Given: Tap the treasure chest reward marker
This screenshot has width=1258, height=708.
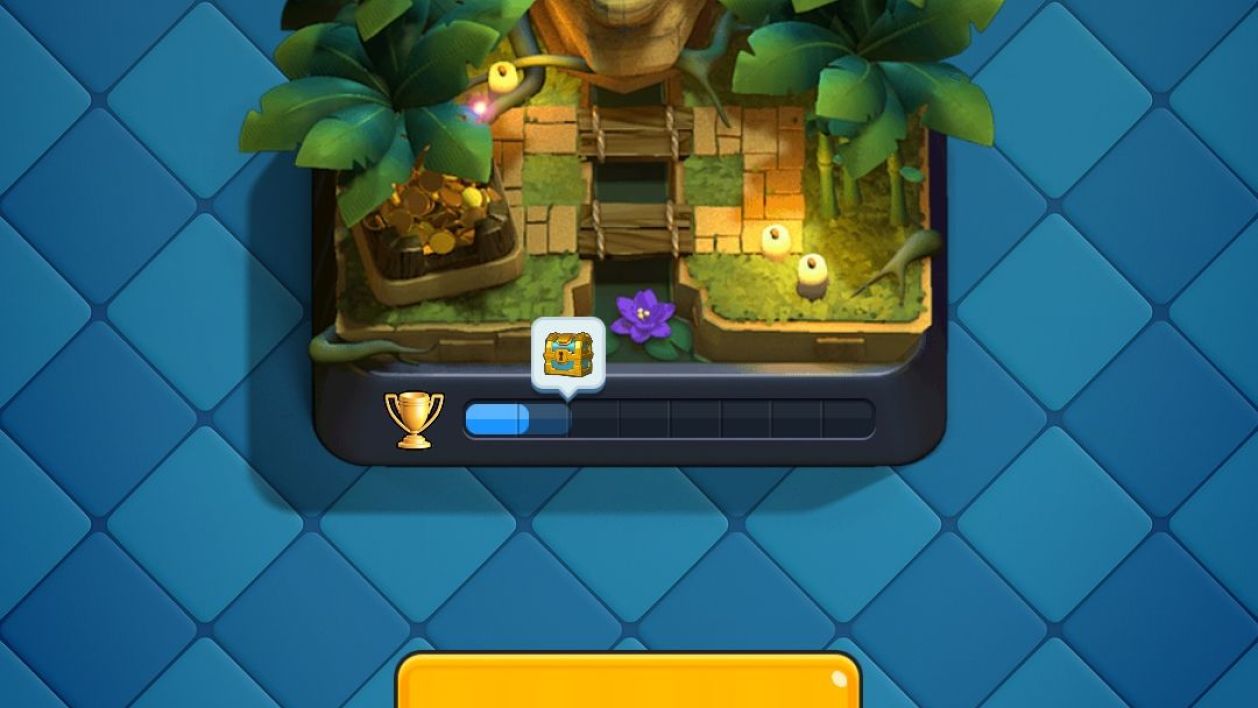Looking at the screenshot, I should (x=568, y=353).
